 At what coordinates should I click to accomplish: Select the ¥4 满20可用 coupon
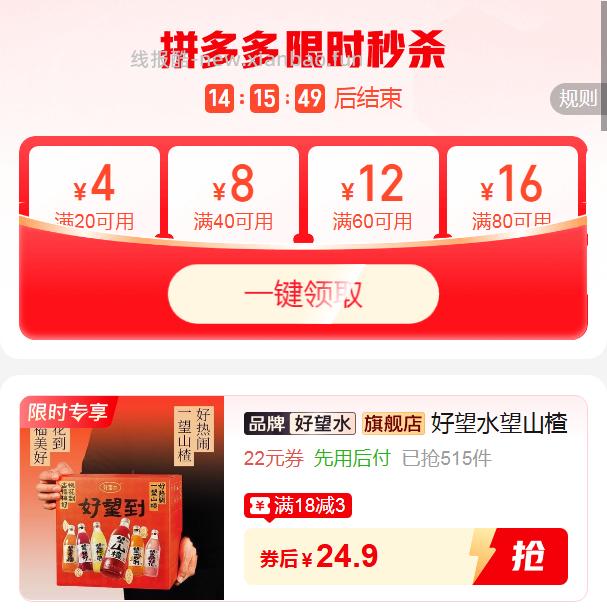click(95, 194)
